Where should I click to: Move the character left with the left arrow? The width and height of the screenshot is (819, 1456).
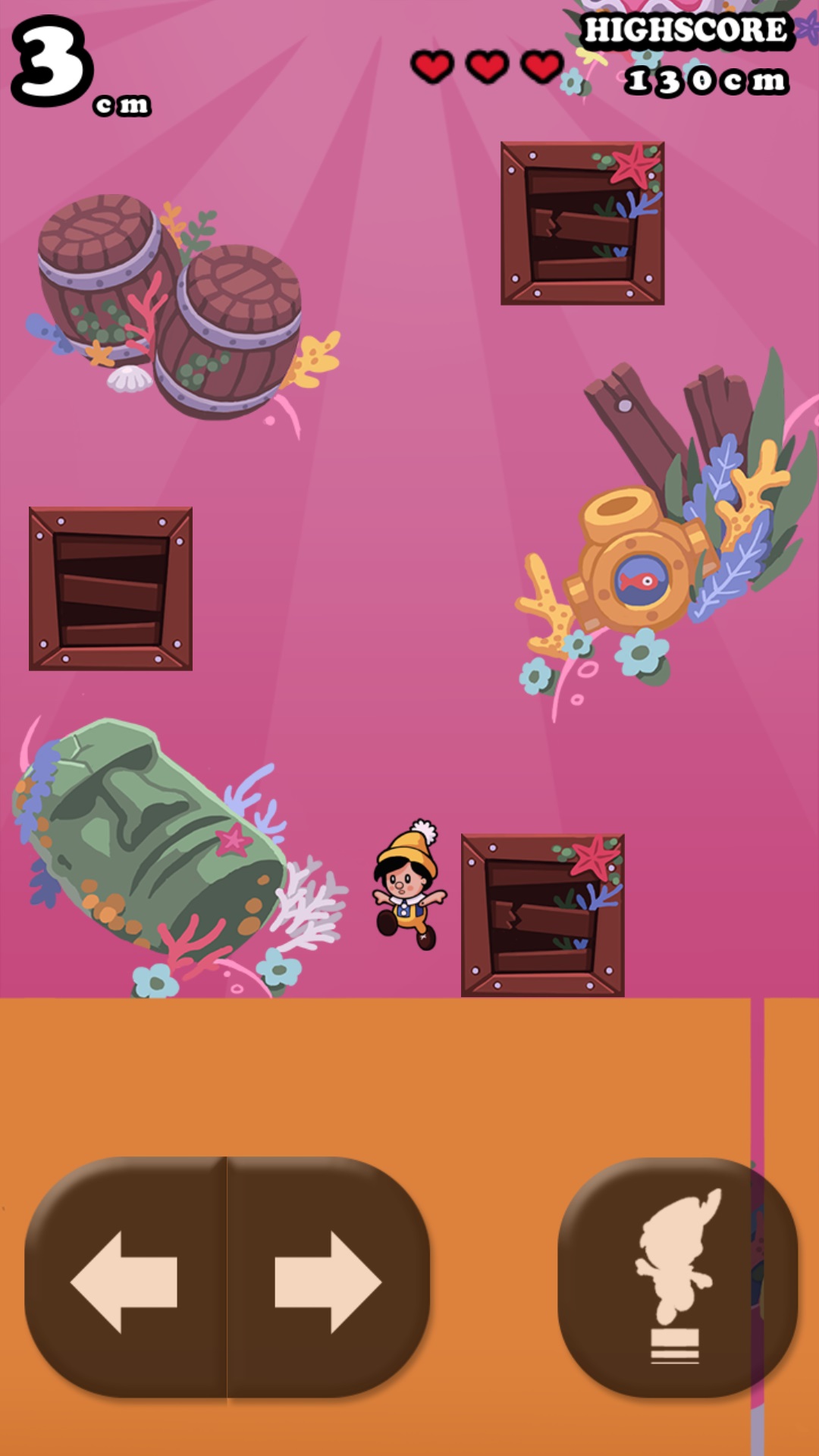pyautogui.click(x=125, y=1281)
